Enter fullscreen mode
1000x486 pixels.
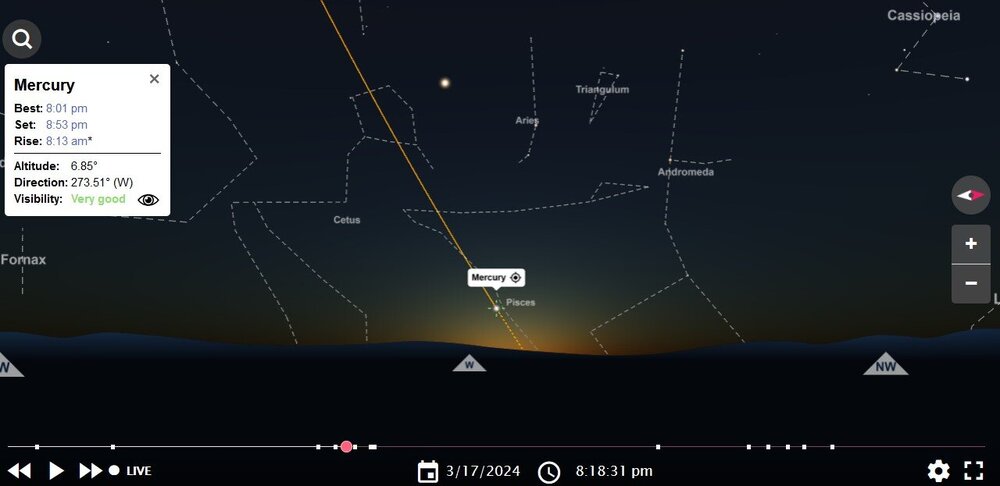coord(974,471)
